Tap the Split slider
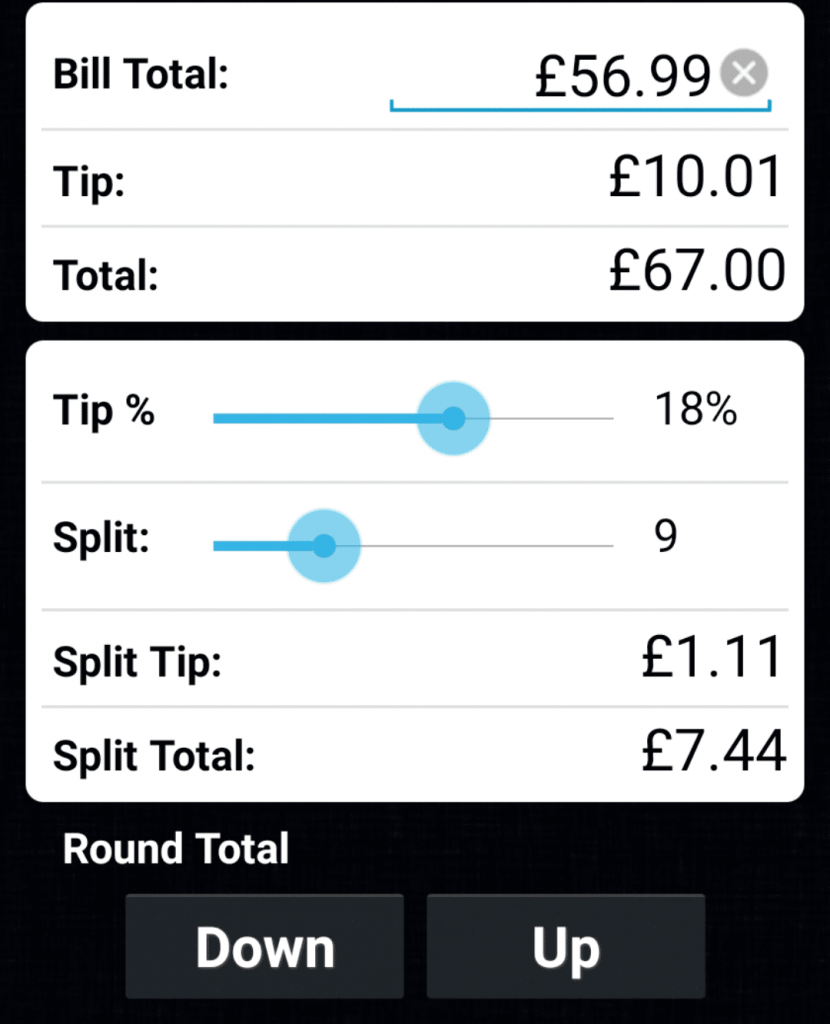The height and width of the screenshot is (1024, 830). 324,546
